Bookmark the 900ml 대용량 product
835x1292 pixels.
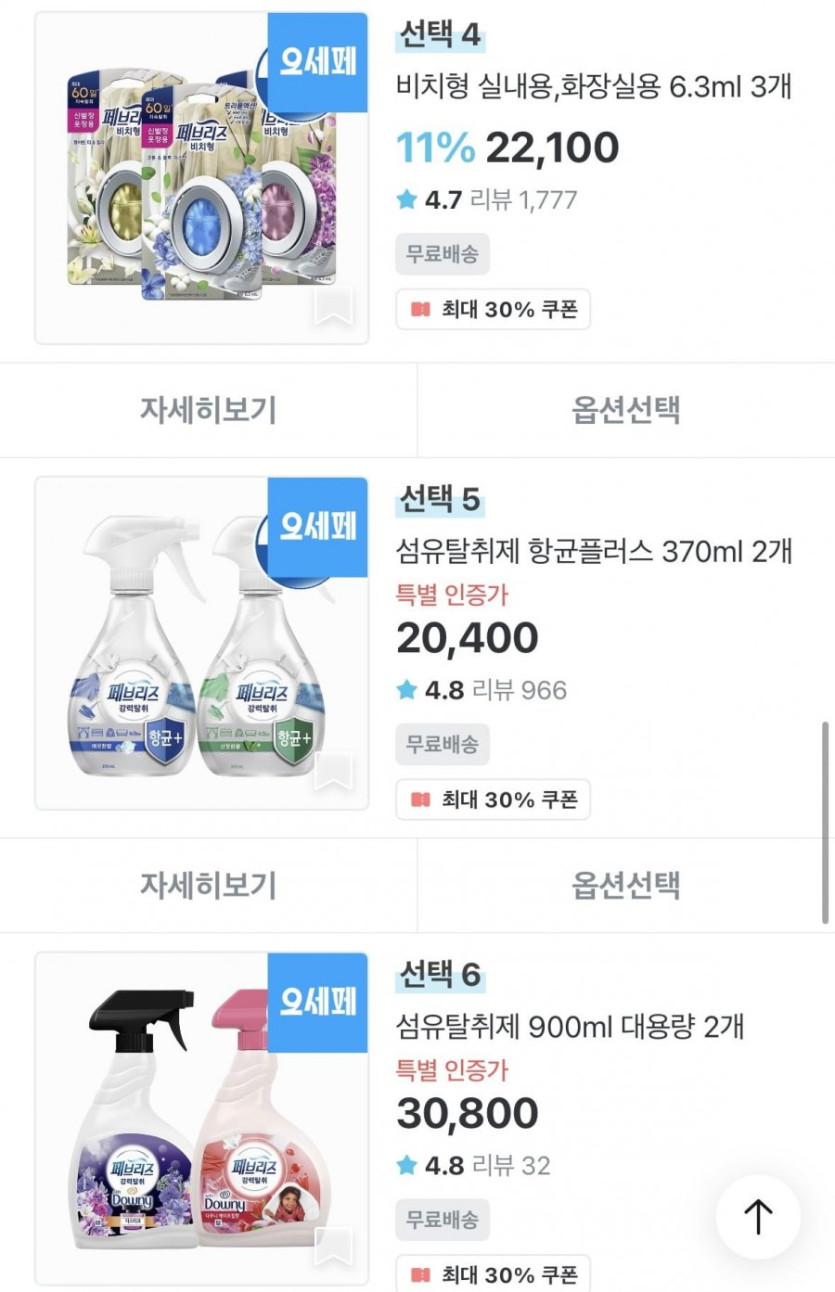point(333,1247)
